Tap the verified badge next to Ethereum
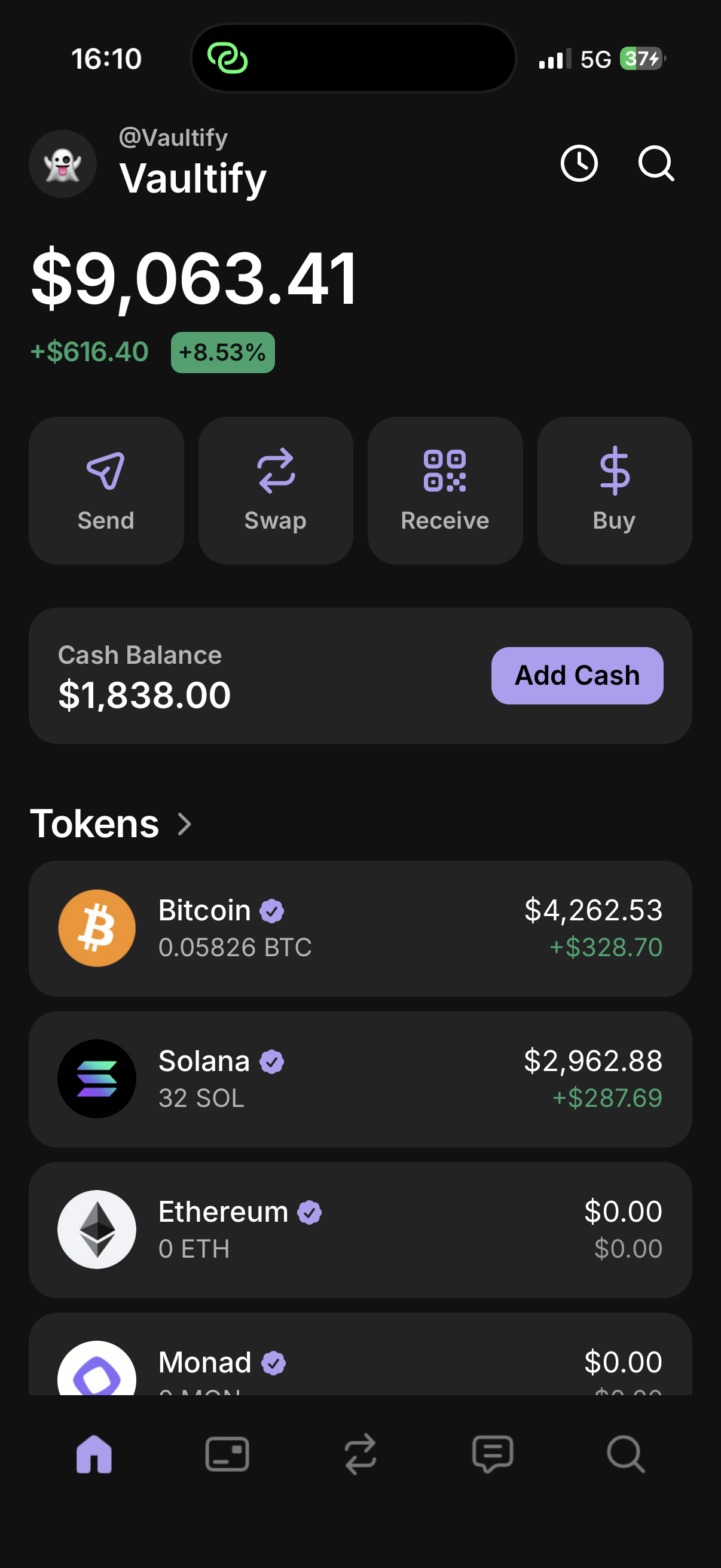The image size is (721, 1568). coord(310,1212)
